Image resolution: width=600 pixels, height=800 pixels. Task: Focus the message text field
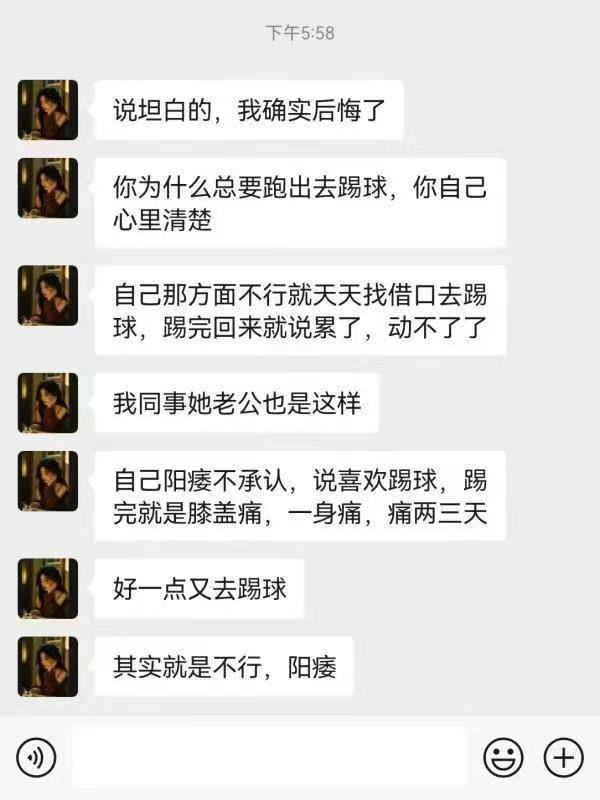[x=270, y=757]
